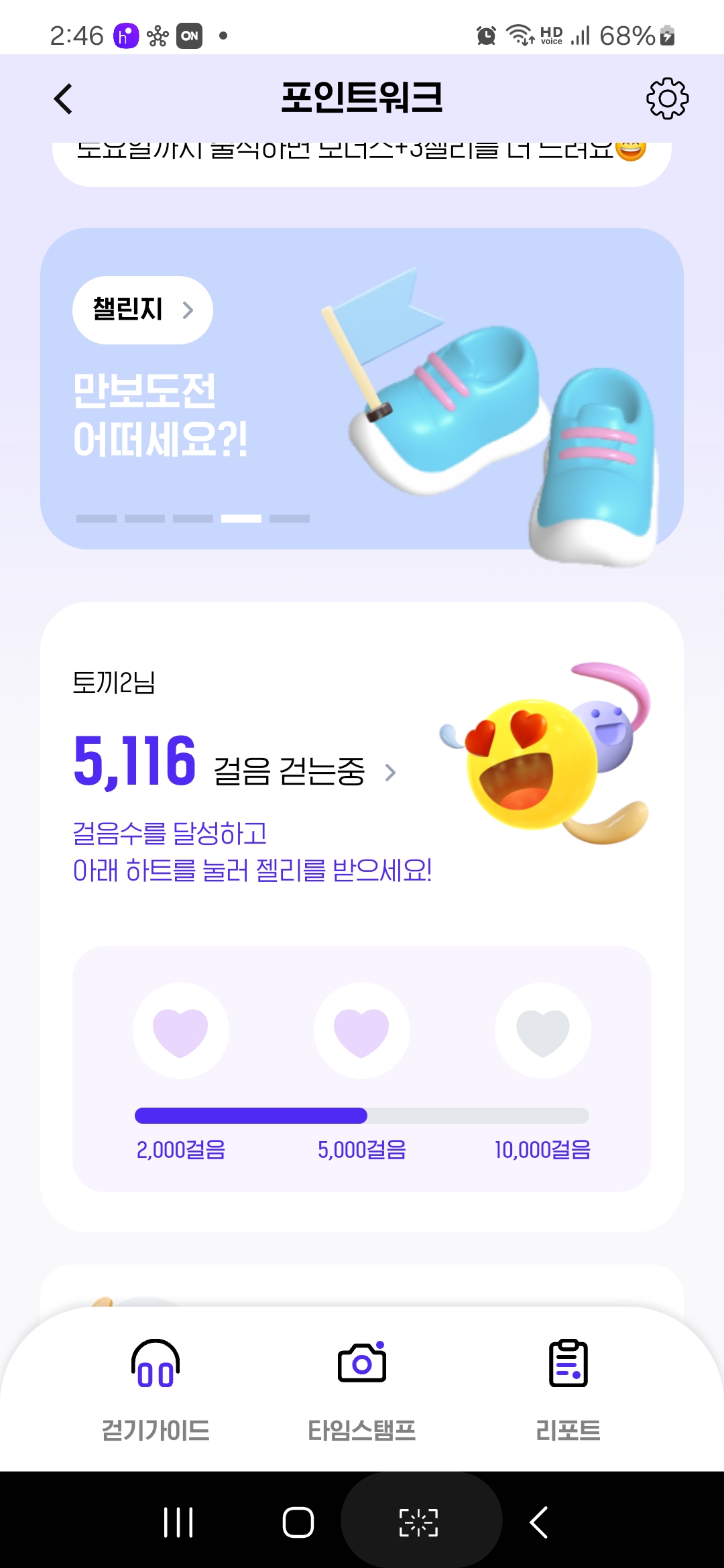Open the settings gear
Image resolution: width=724 pixels, height=1568 pixels.
(x=667, y=99)
